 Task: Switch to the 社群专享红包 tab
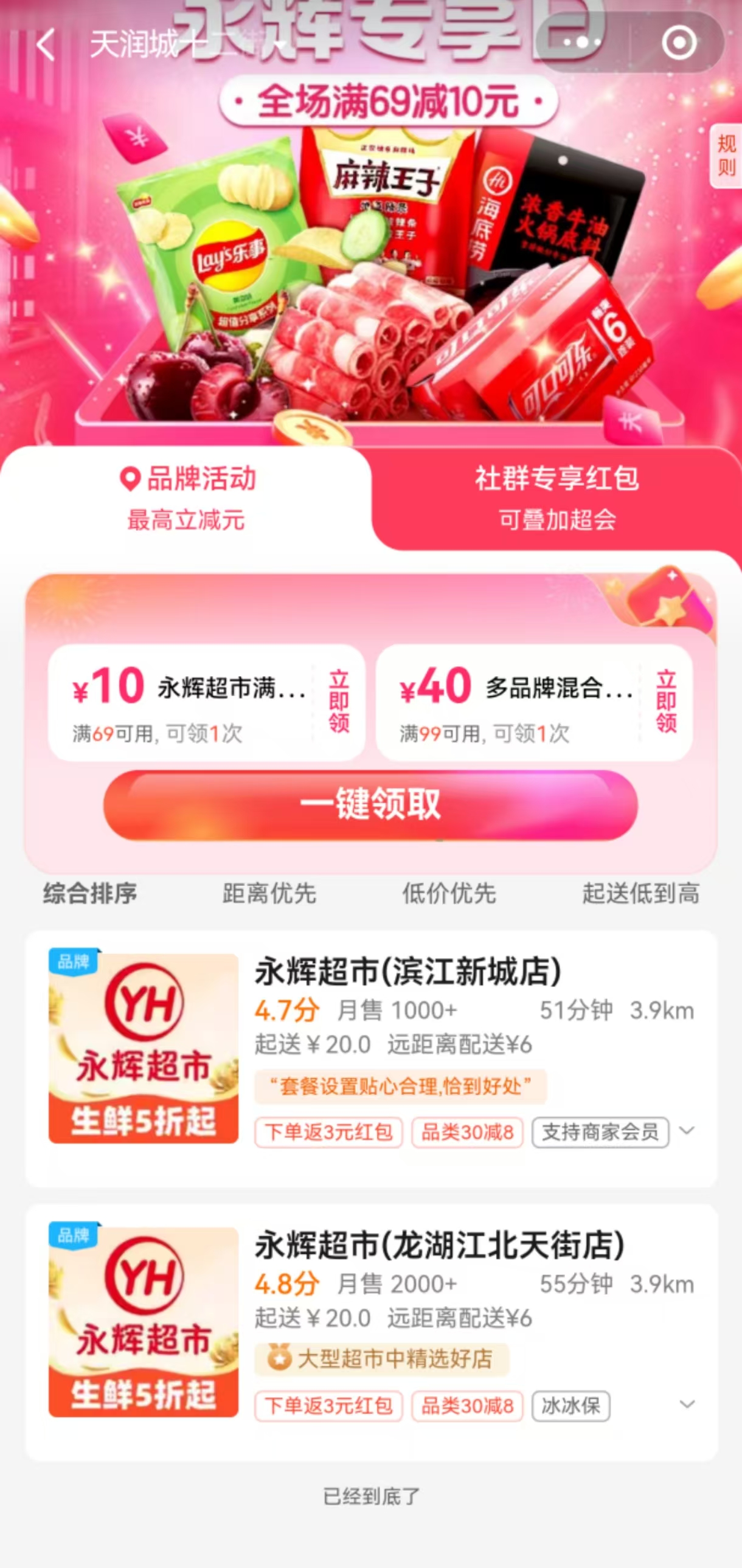pyautogui.click(x=556, y=498)
